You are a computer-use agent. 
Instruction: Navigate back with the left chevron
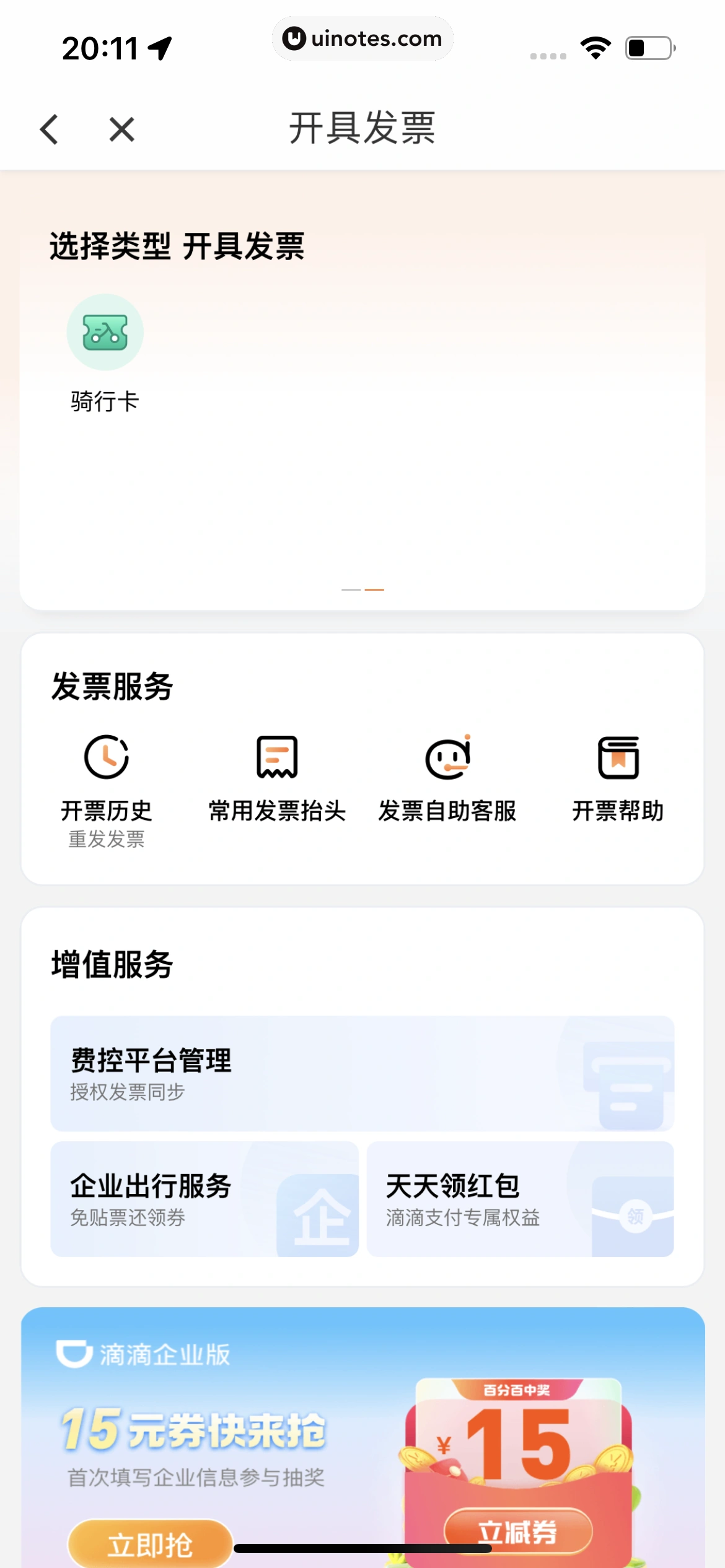pyautogui.click(x=50, y=128)
